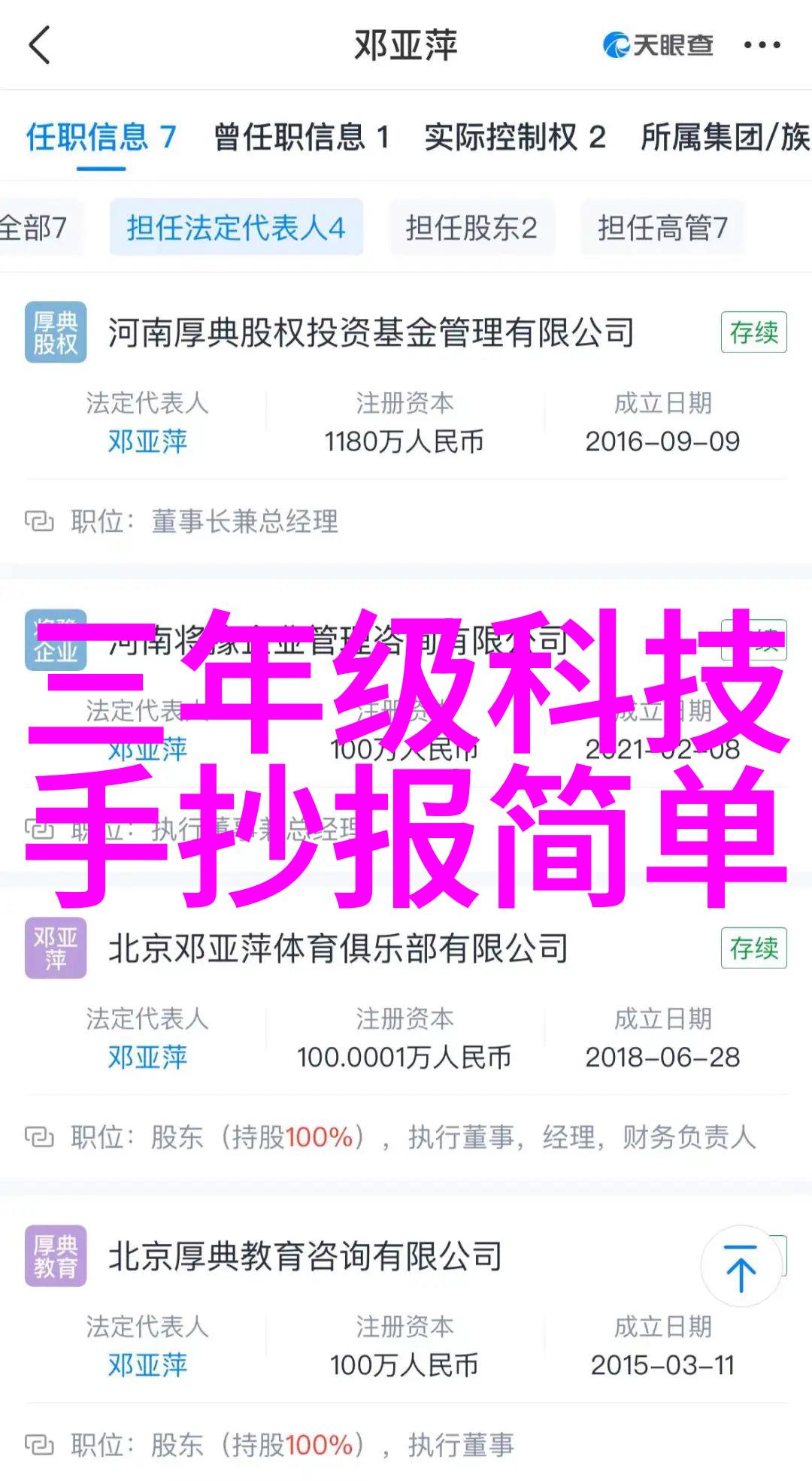812x1481 pixels.
Task: Open 北京邓亚萍体育俱乐部有限公司 company card
Action: tap(338, 948)
